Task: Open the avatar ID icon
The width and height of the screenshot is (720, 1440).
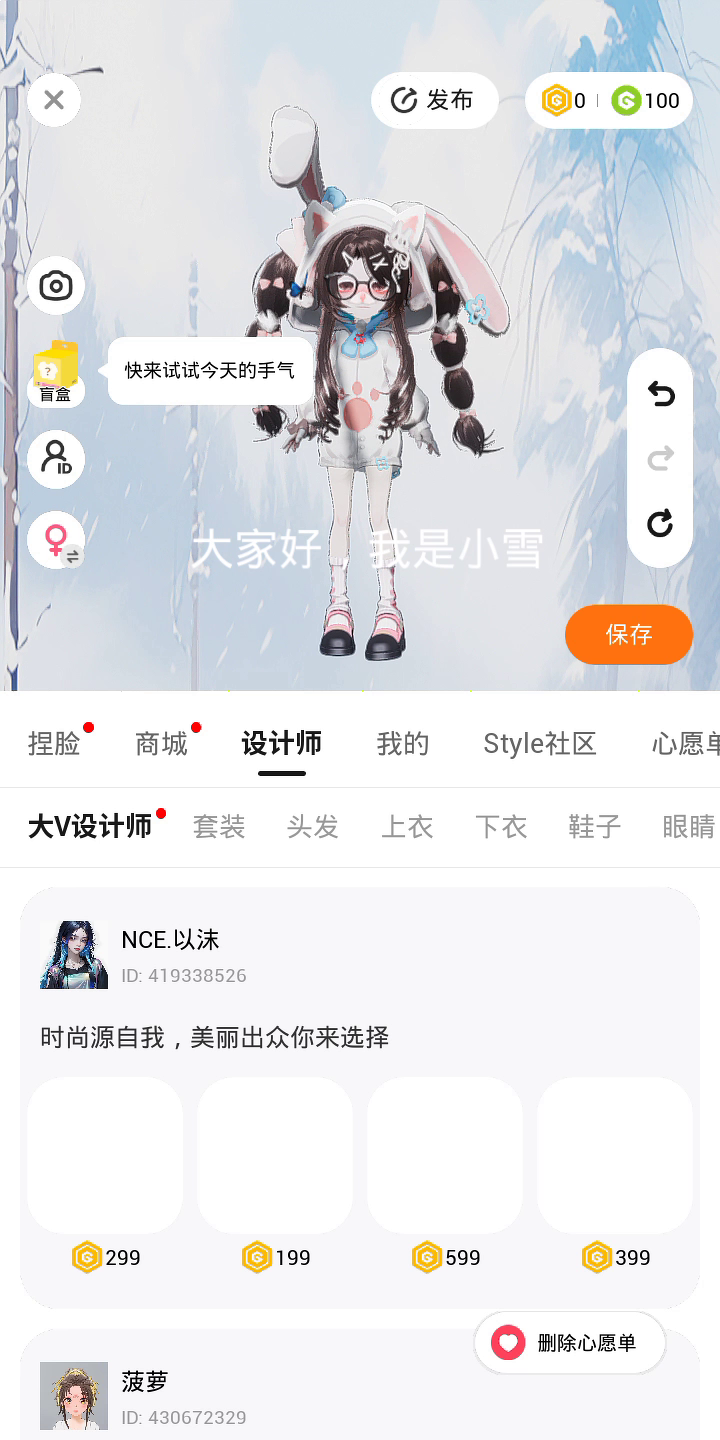Action: tap(56, 459)
